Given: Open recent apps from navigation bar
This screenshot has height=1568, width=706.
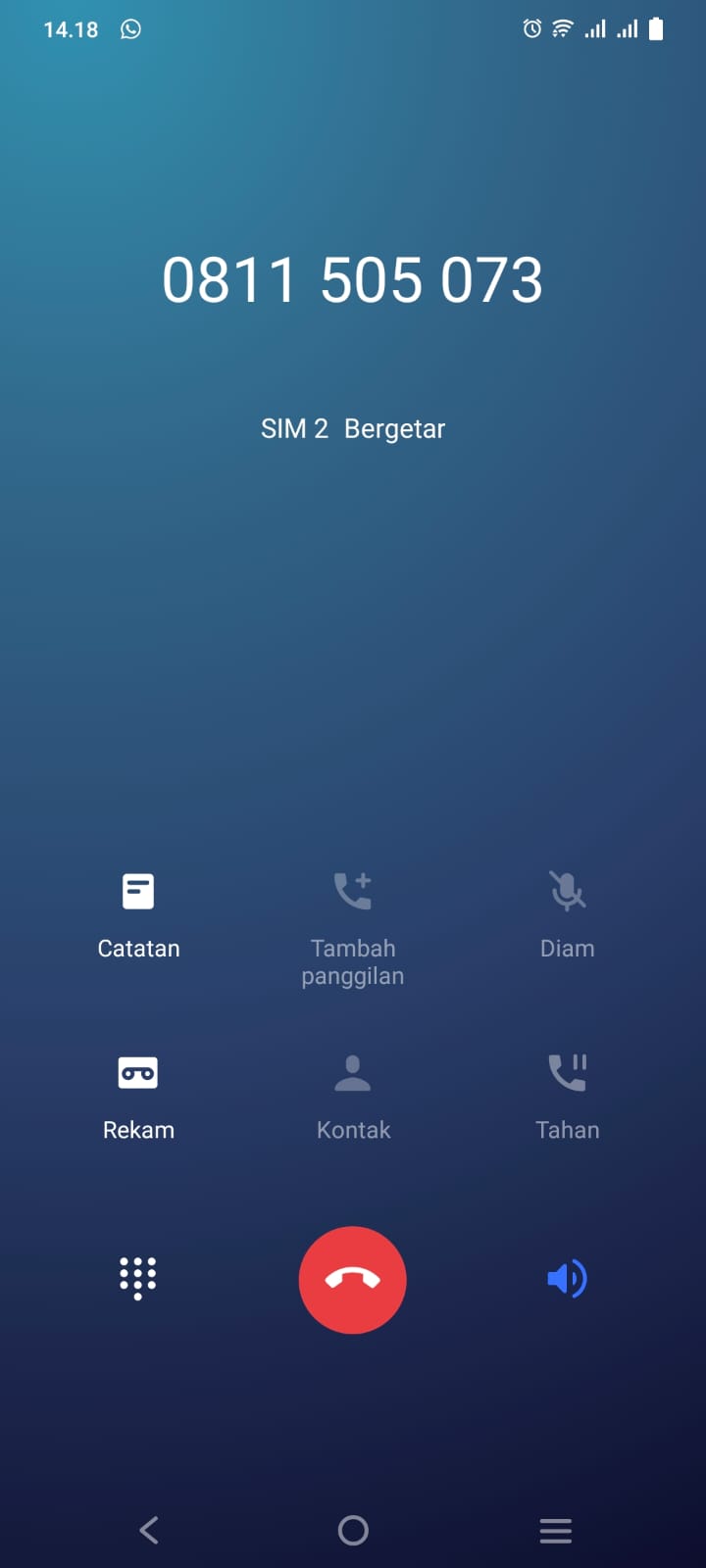Looking at the screenshot, I should (555, 1530).
